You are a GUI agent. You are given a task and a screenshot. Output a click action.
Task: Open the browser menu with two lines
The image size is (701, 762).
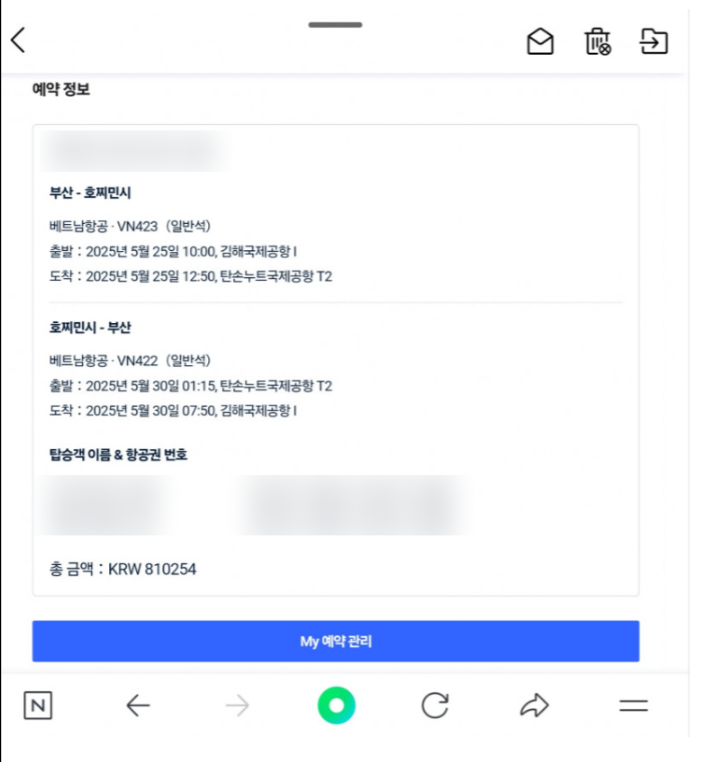pos(633,706)
